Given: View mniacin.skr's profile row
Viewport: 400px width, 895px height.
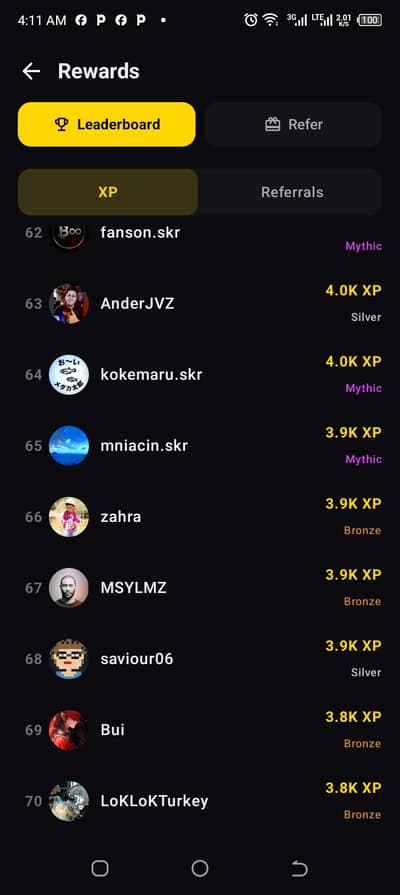Looking at the screenshot, I should pyautogui.click(x=200, y=446).
